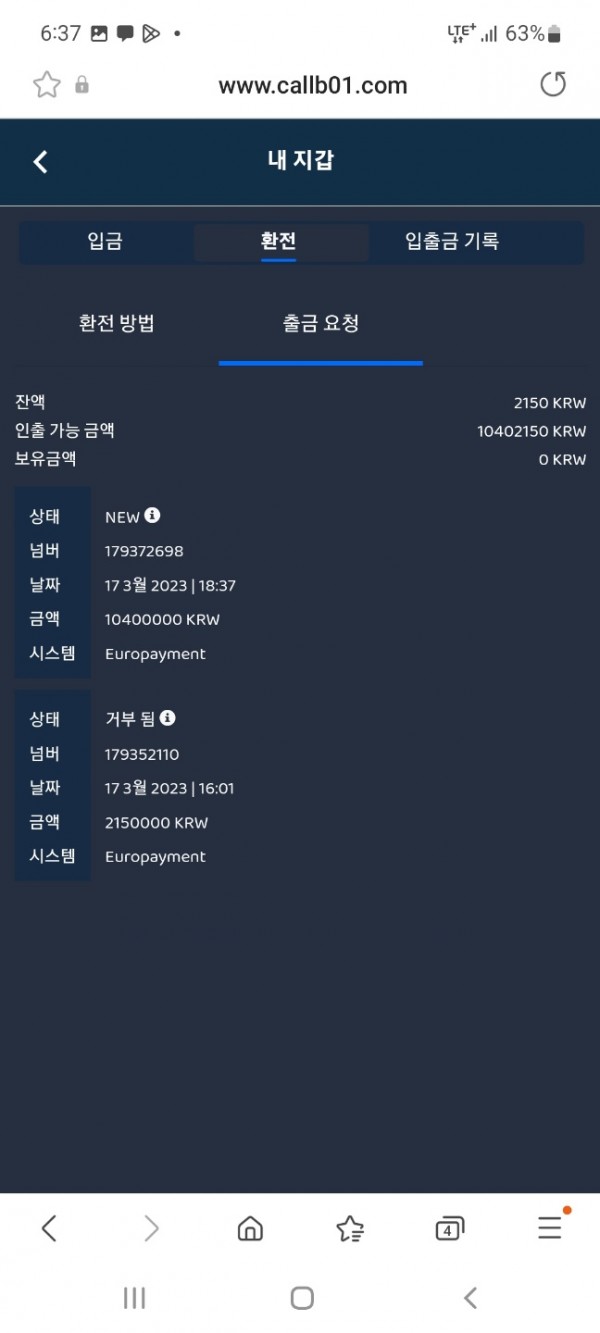
Task: Open the browser menu
Action: (x=550, y=1227)
